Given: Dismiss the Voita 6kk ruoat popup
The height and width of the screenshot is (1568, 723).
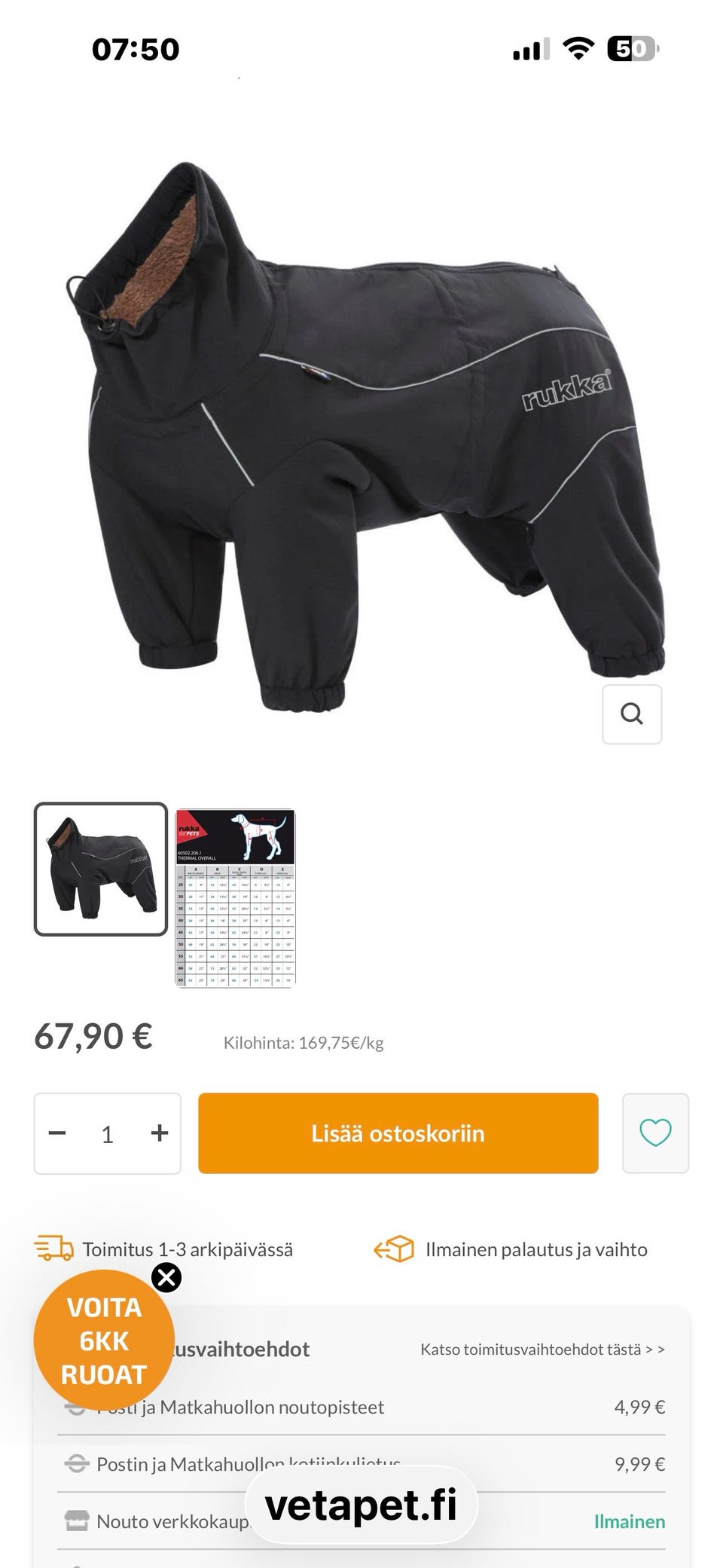Looking at the screenshot, I should pyautogui.click(x=166, y=1277).
